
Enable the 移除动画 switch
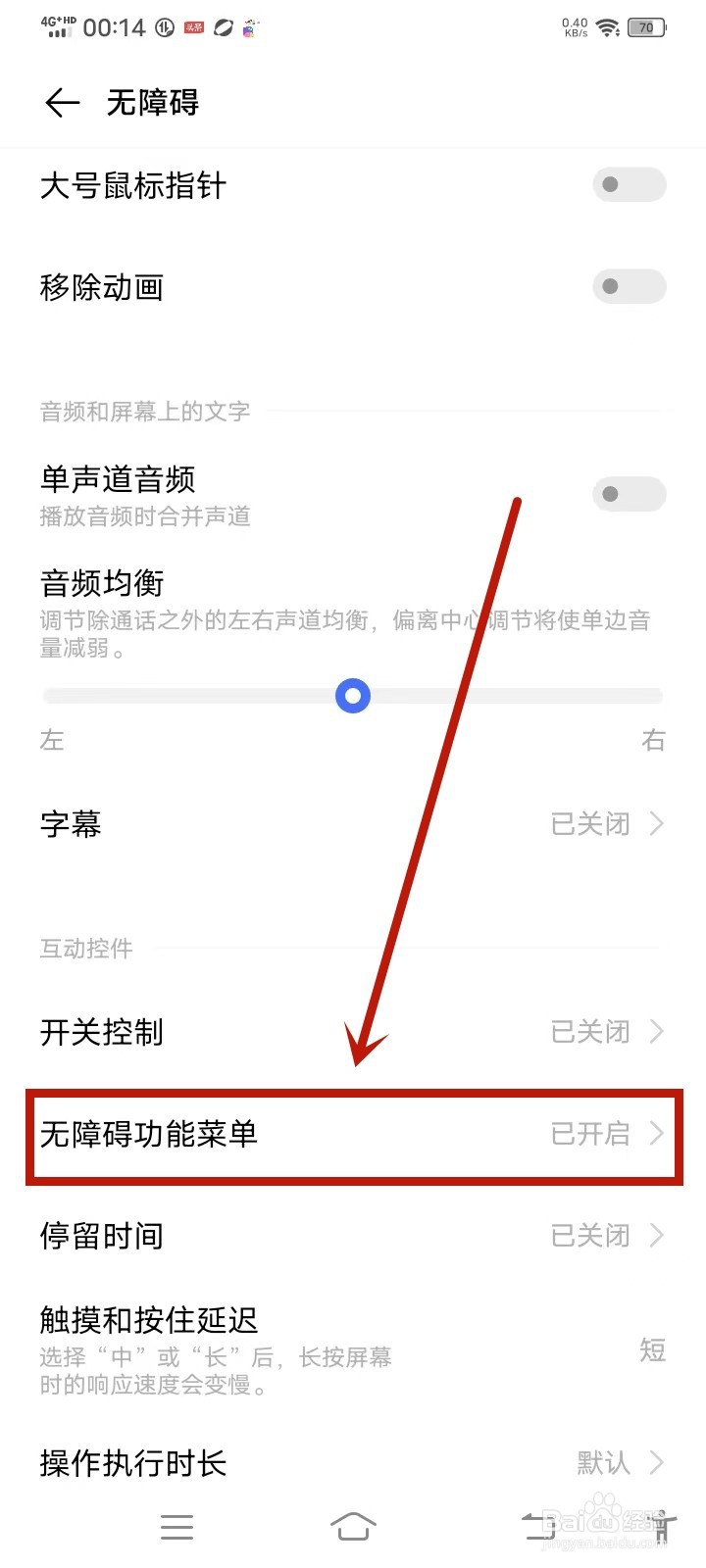629,286
